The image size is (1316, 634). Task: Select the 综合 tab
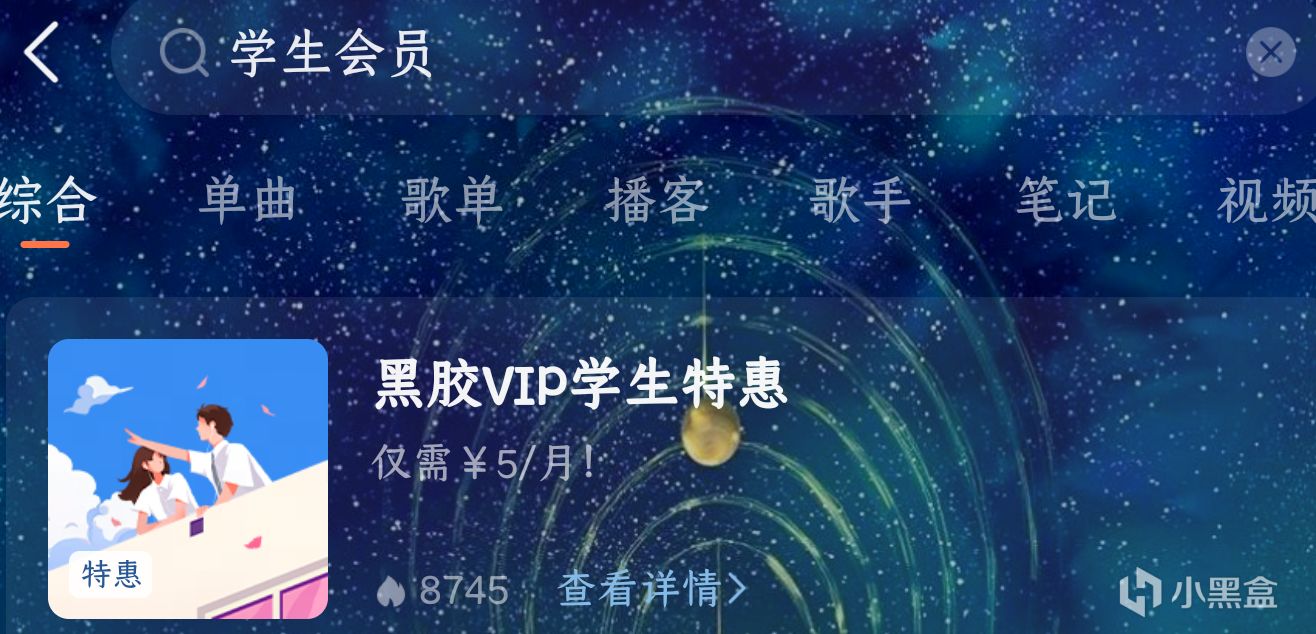46,199
